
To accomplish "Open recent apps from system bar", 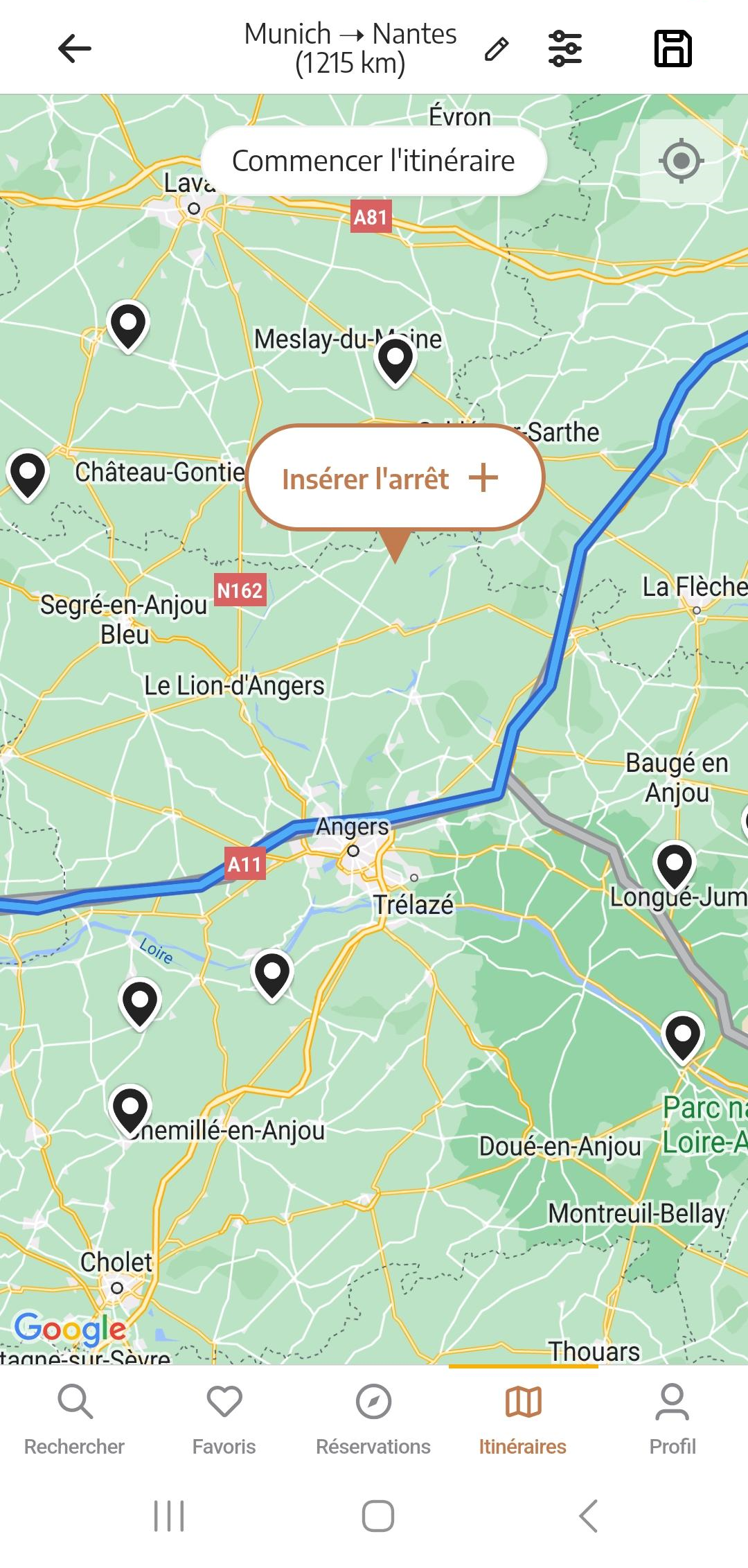I will 169,1516.
